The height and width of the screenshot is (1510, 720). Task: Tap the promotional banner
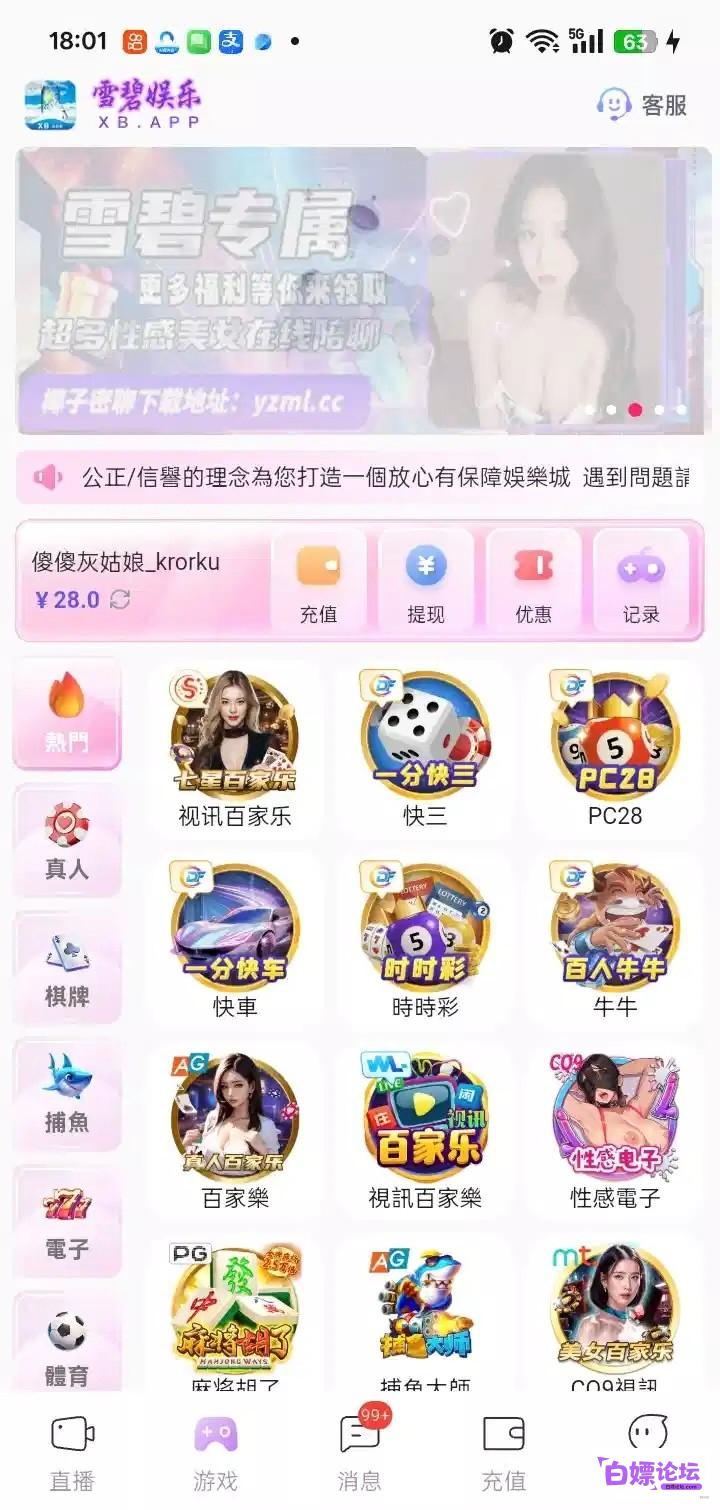(x=364, y=291)
